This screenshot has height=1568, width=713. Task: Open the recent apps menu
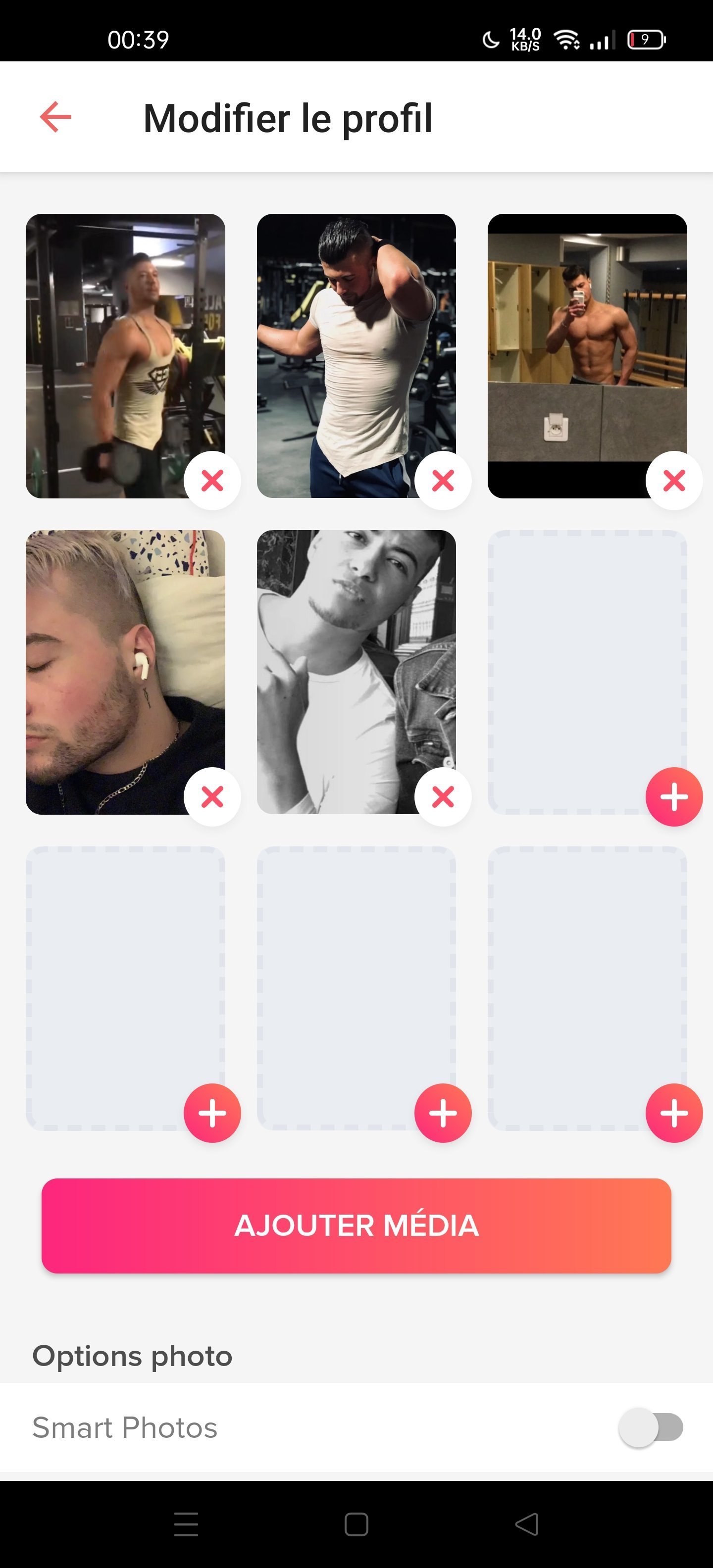pyautogui.click(x=186, y=1524)
